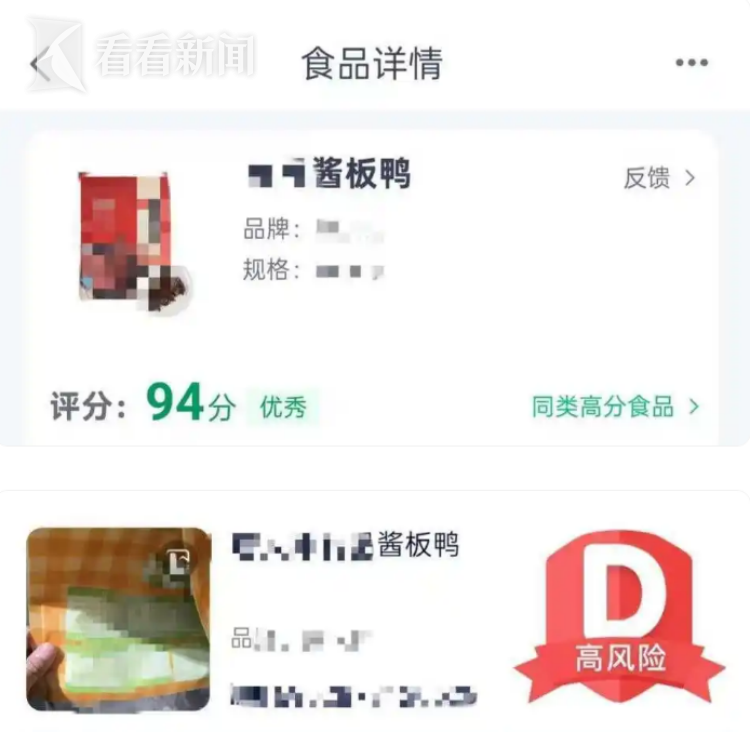Open the three-dot overflow menu
The height and width of the screenshot is (732, 750).
pyautogui.click(x=691, y=63)
